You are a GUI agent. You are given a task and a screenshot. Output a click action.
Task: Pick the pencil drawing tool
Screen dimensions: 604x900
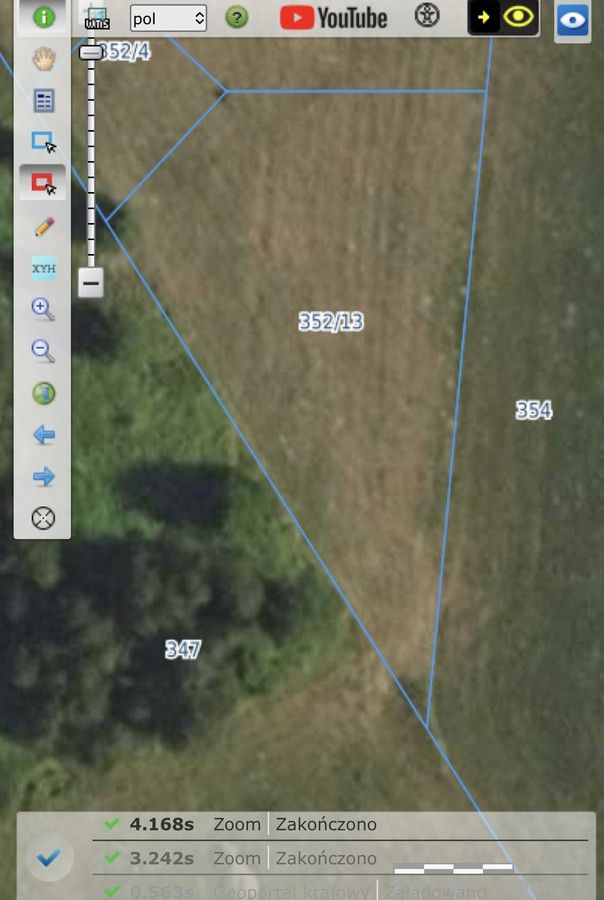pos(43,226)
